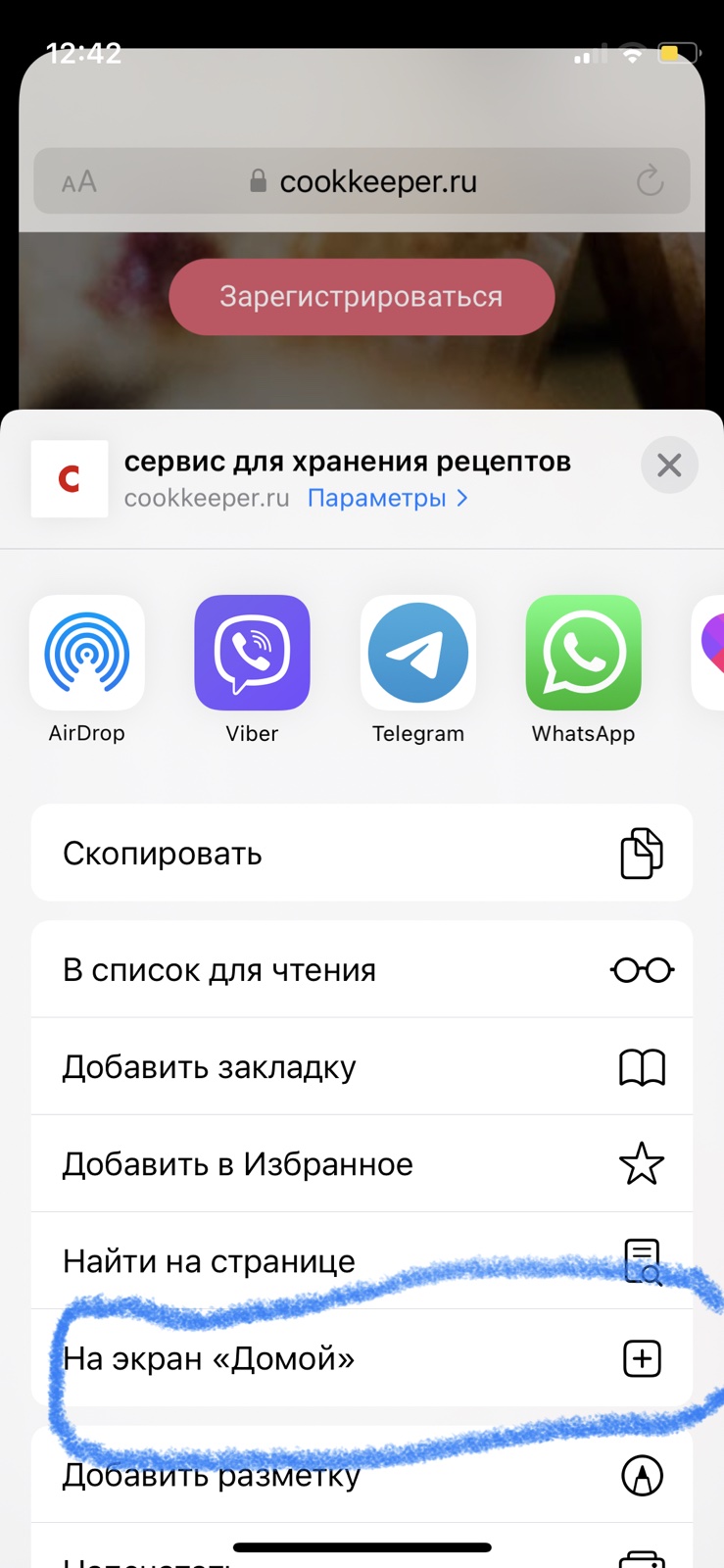Tap Добавить в Избранное
The height and width of the screenshot is (1568, 724).
(362, 1164)
